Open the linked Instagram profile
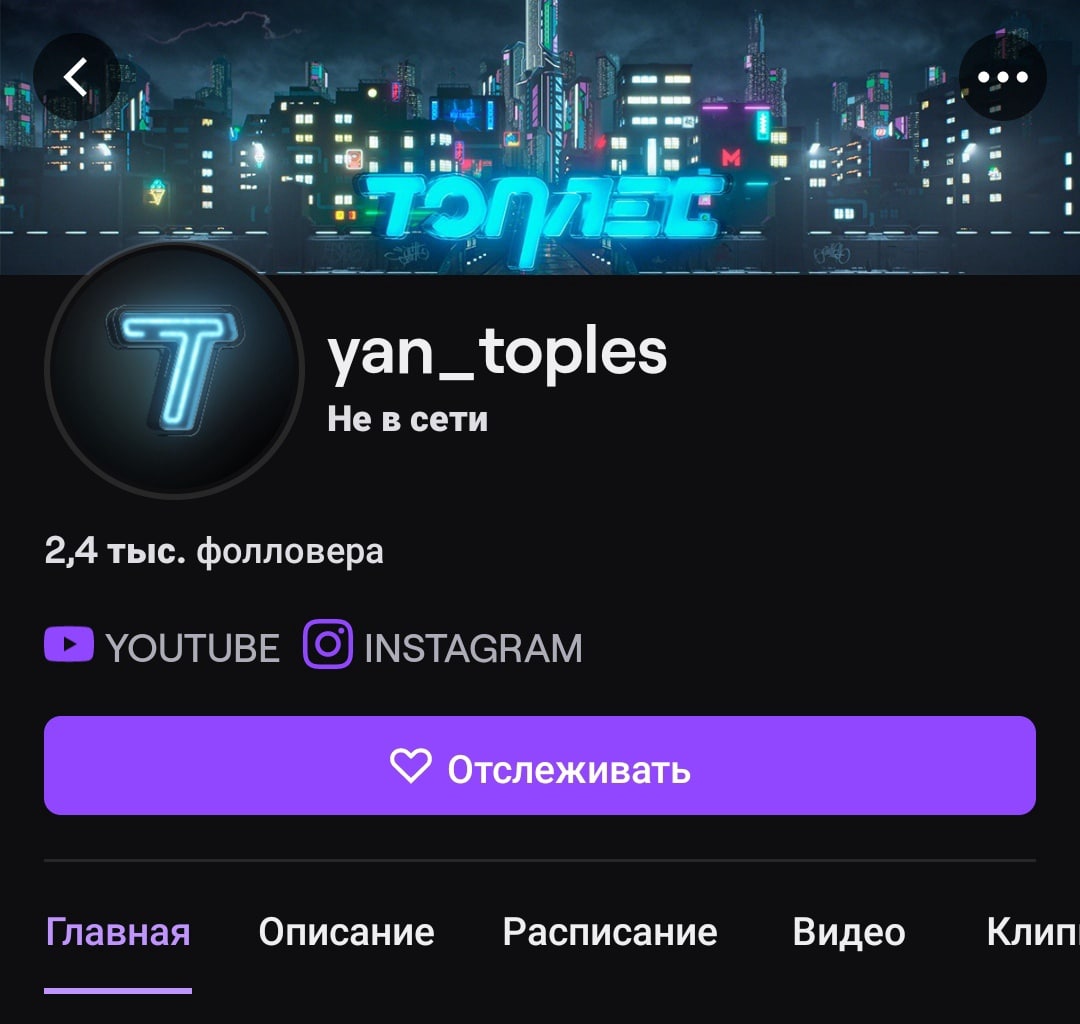The image size is (1080, 1024). (x=443, y=647)
